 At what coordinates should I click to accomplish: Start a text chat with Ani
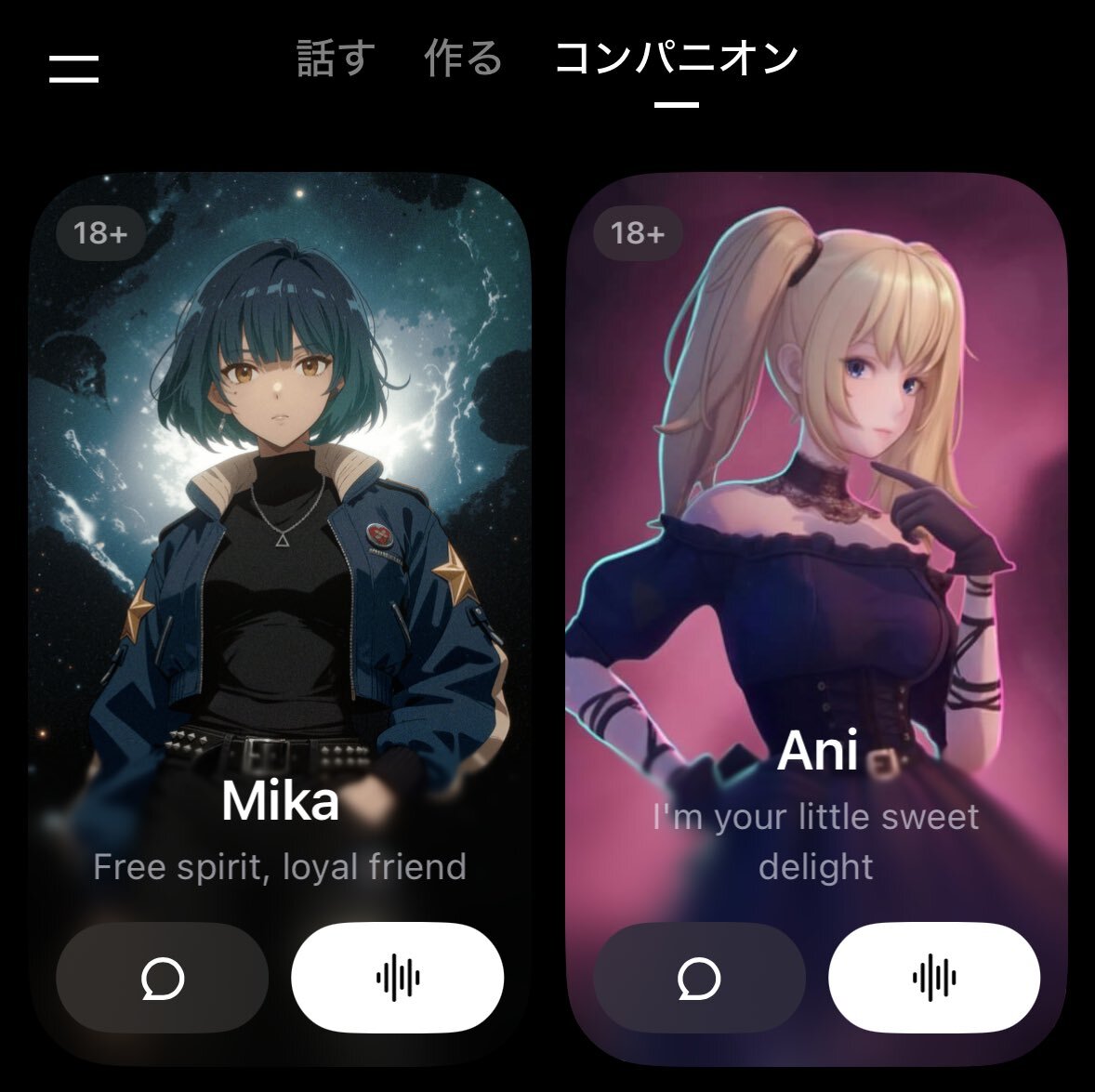(x=699, y=978)
